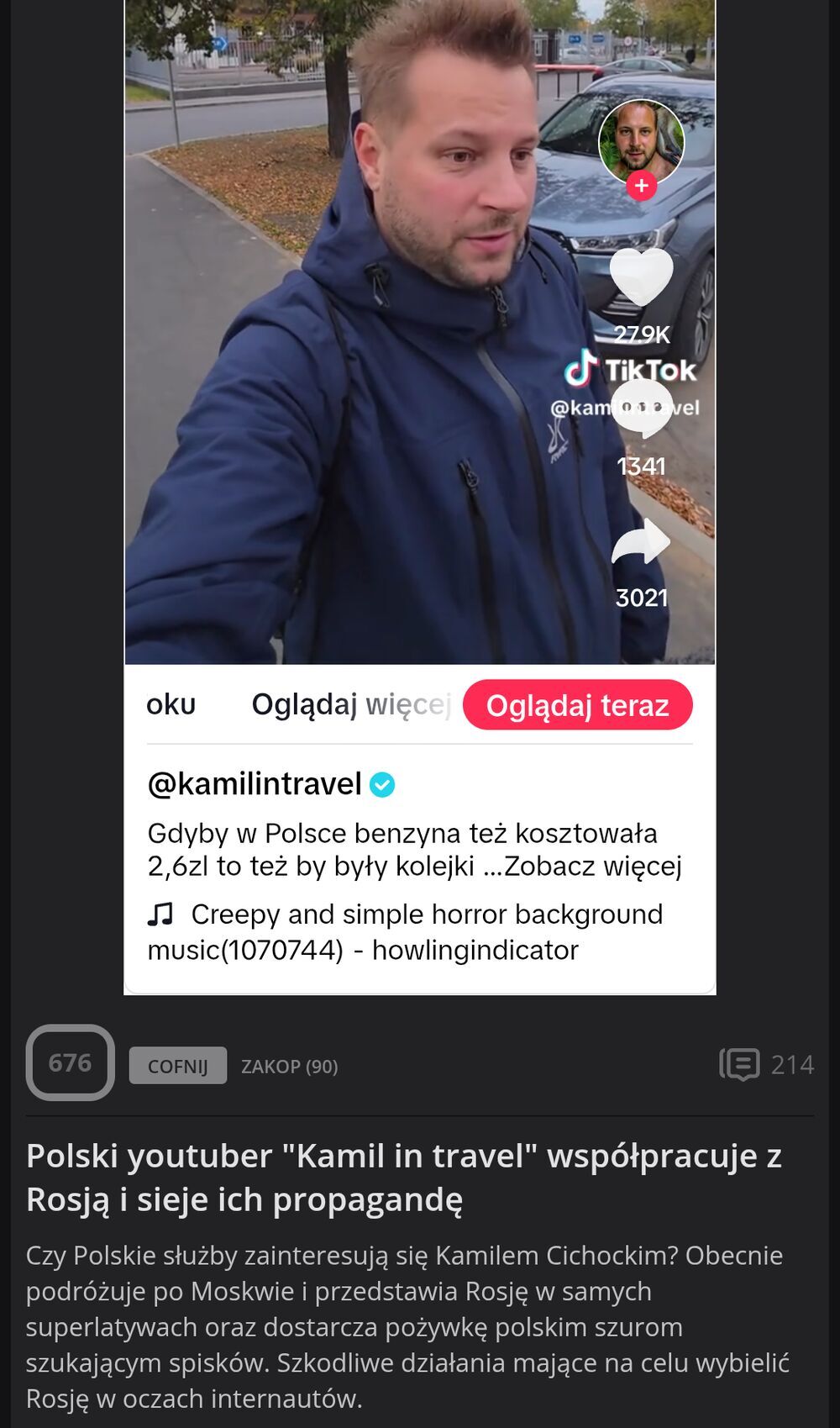The height and width of the screenshot is (1428, 840).
Task: Open the howlingindicator music track
Action: tap(405, 932)
